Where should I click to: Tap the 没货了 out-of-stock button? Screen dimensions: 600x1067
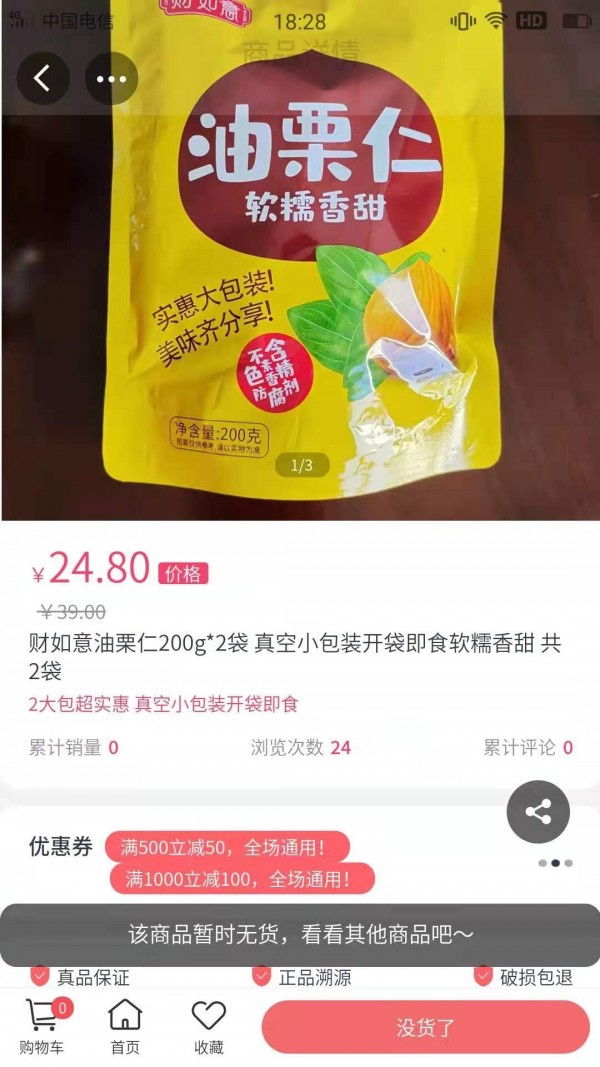point(426,1027)
